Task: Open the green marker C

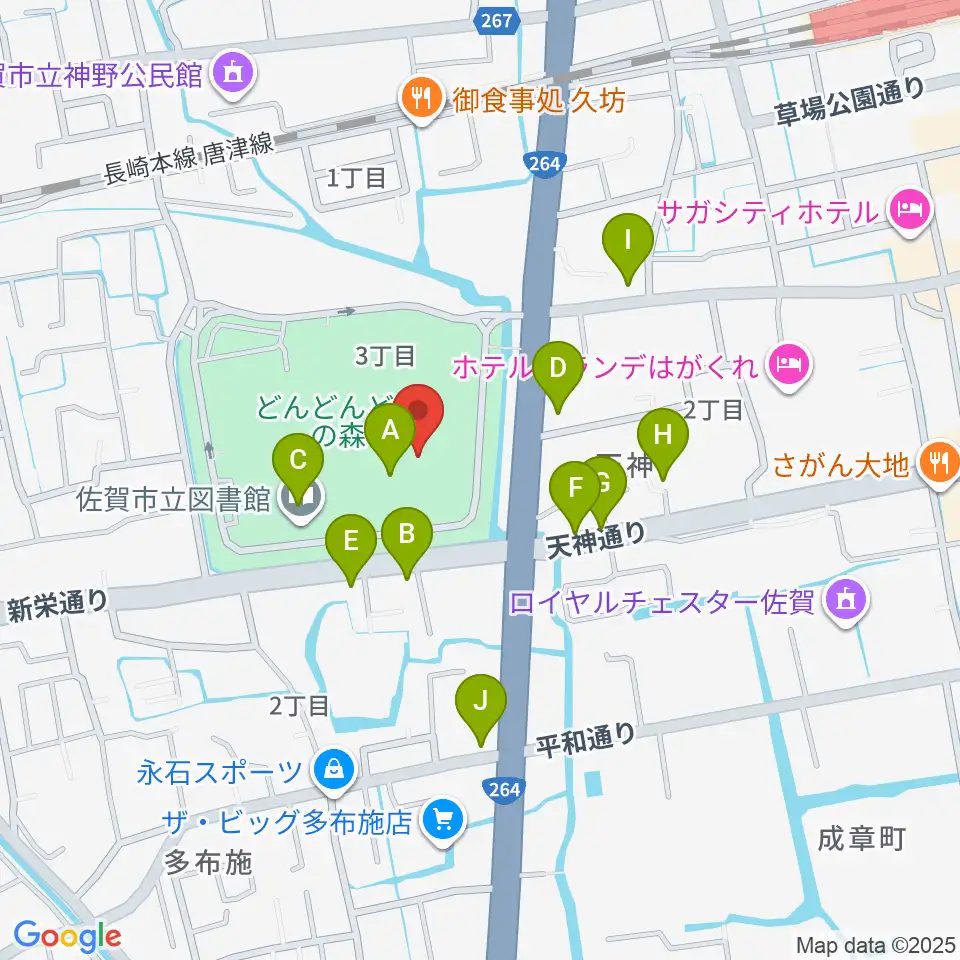Action: coord(298,468)
